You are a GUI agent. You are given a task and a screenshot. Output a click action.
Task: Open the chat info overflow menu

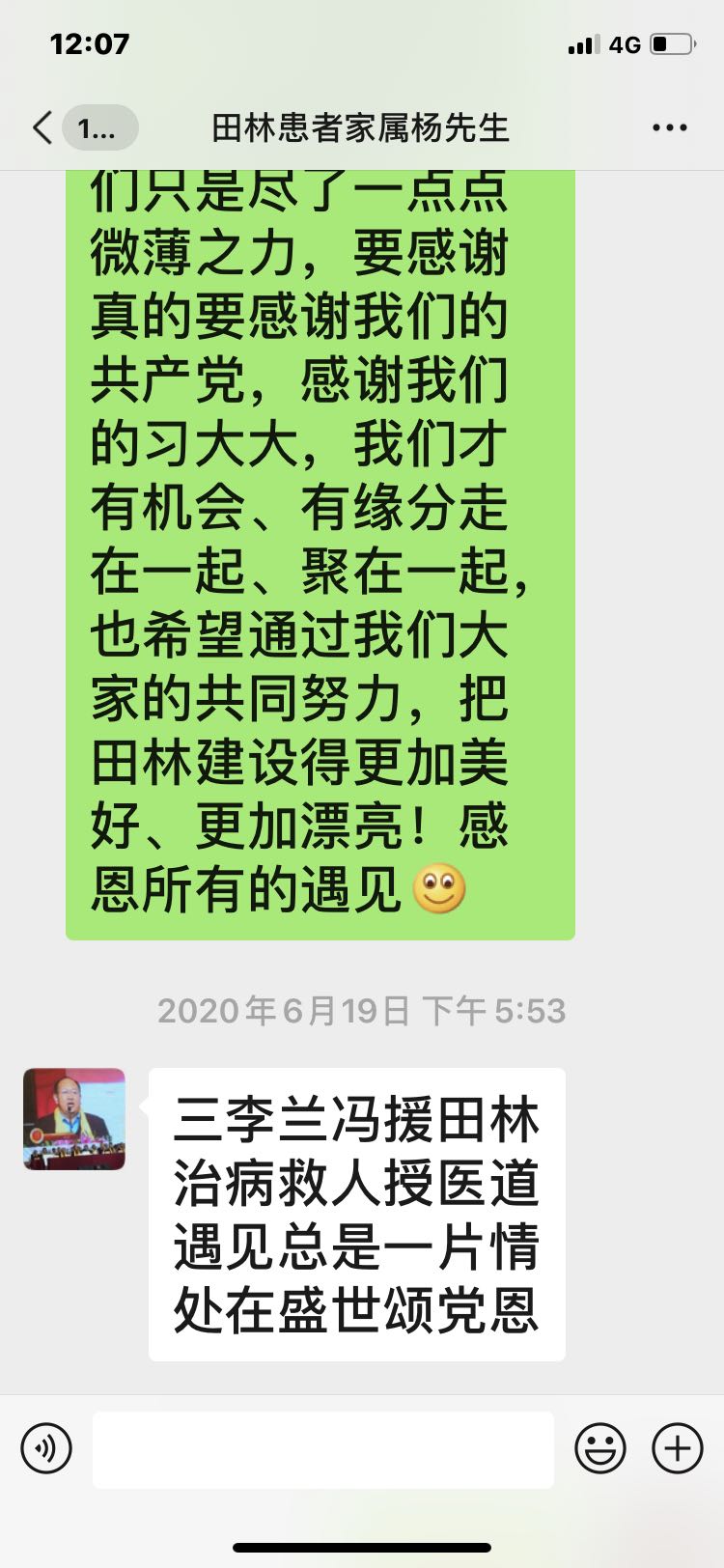click(669, 127)
